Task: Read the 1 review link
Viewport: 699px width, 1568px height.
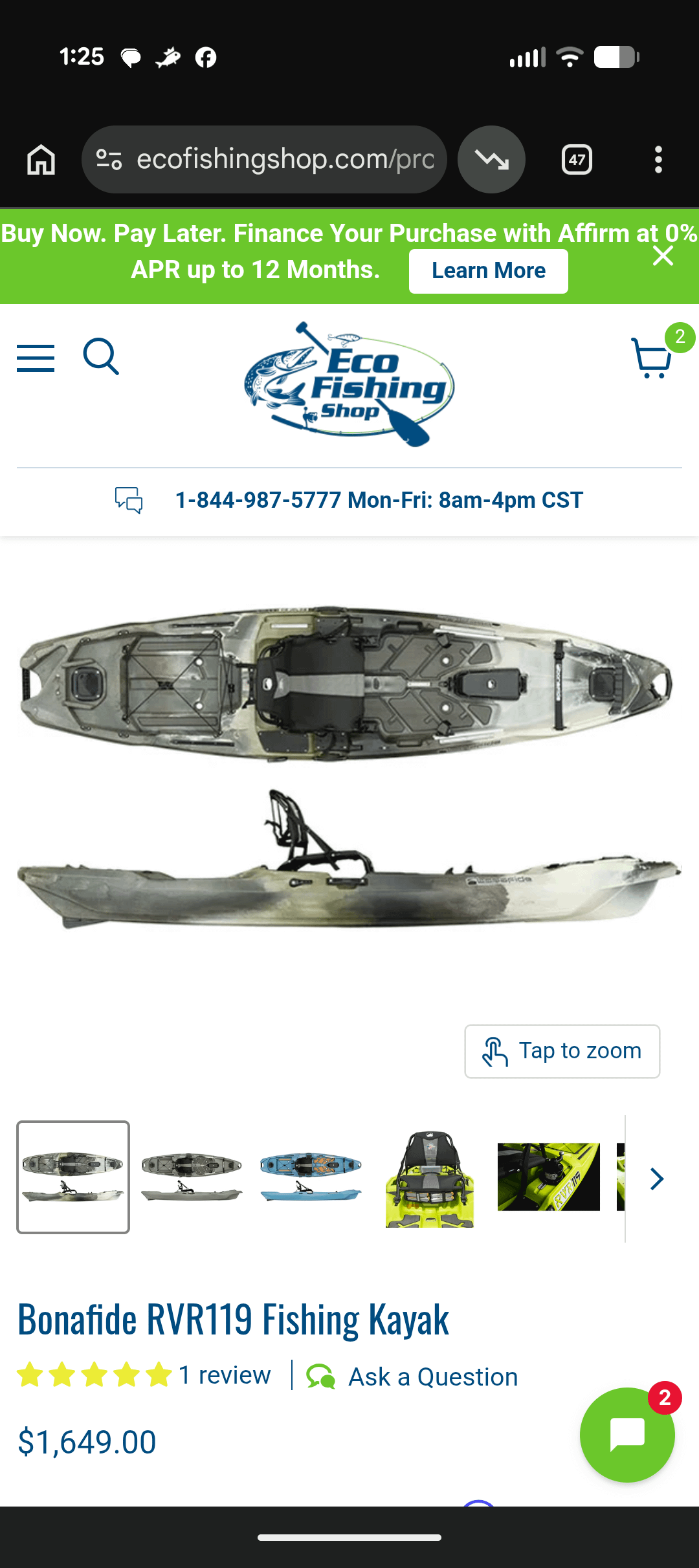Action: 224,1375
